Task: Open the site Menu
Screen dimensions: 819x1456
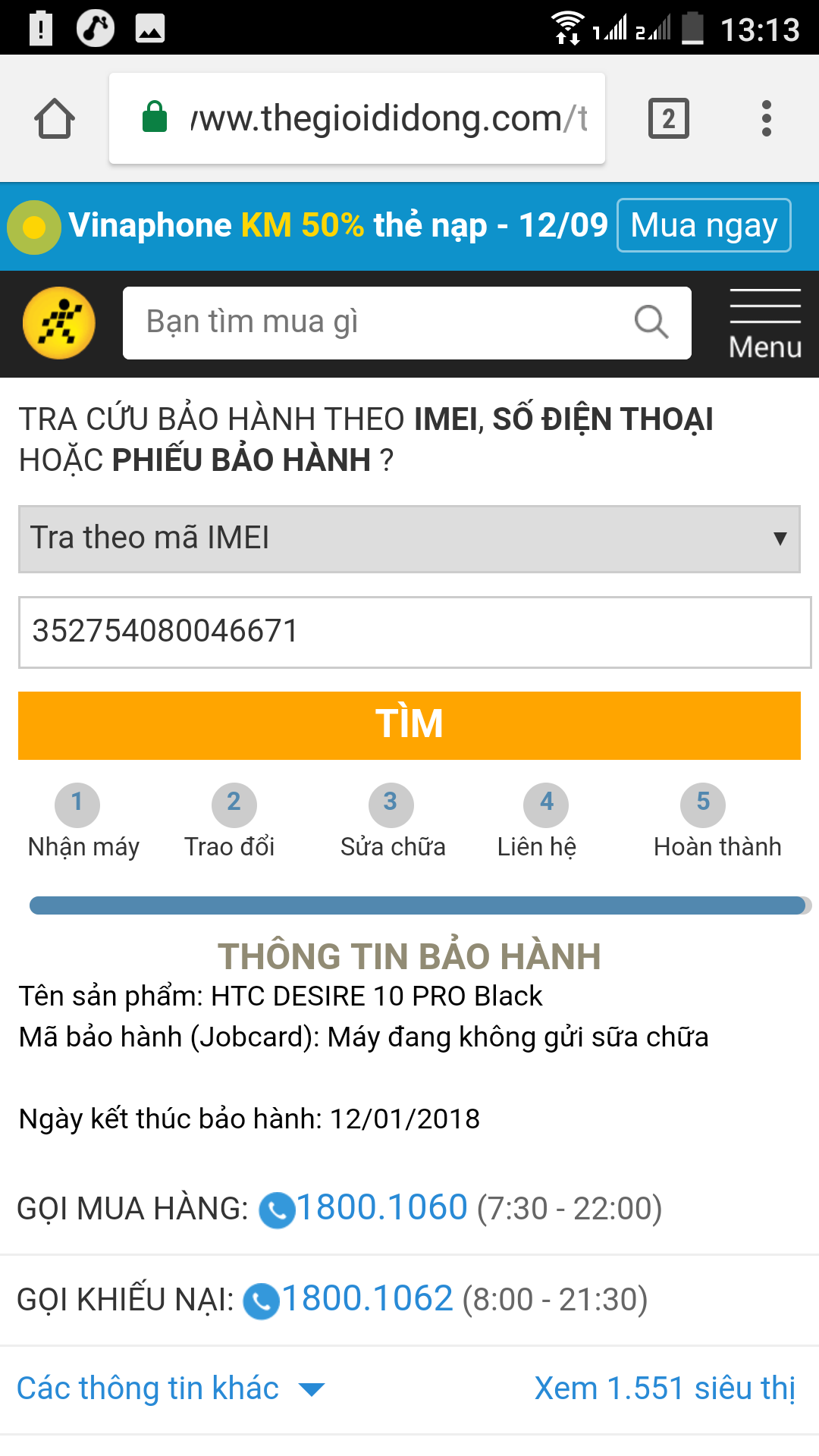Action: pos(764,324)
